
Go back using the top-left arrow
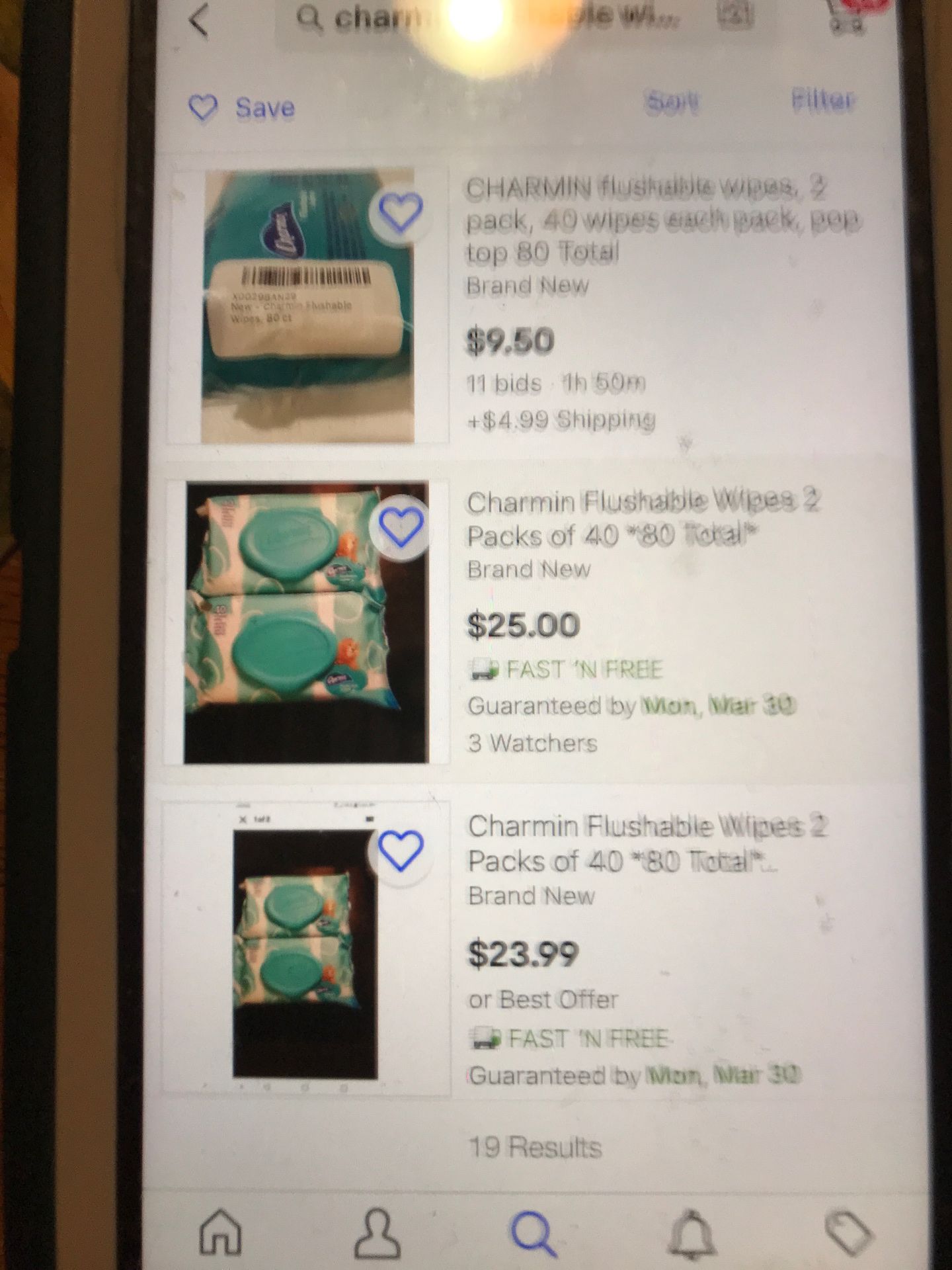pos(199,20)
